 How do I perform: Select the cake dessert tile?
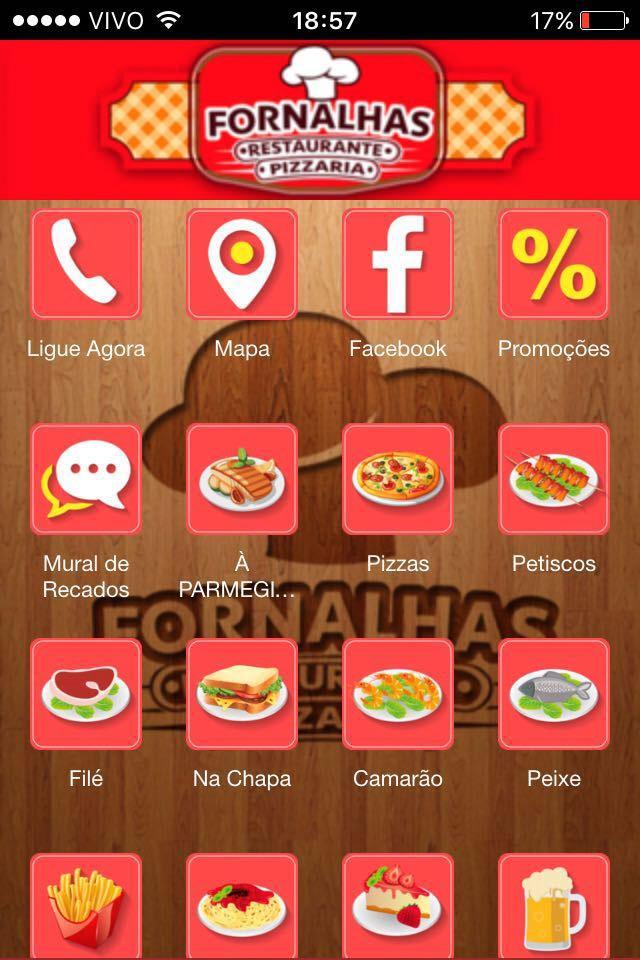(398, 905)
